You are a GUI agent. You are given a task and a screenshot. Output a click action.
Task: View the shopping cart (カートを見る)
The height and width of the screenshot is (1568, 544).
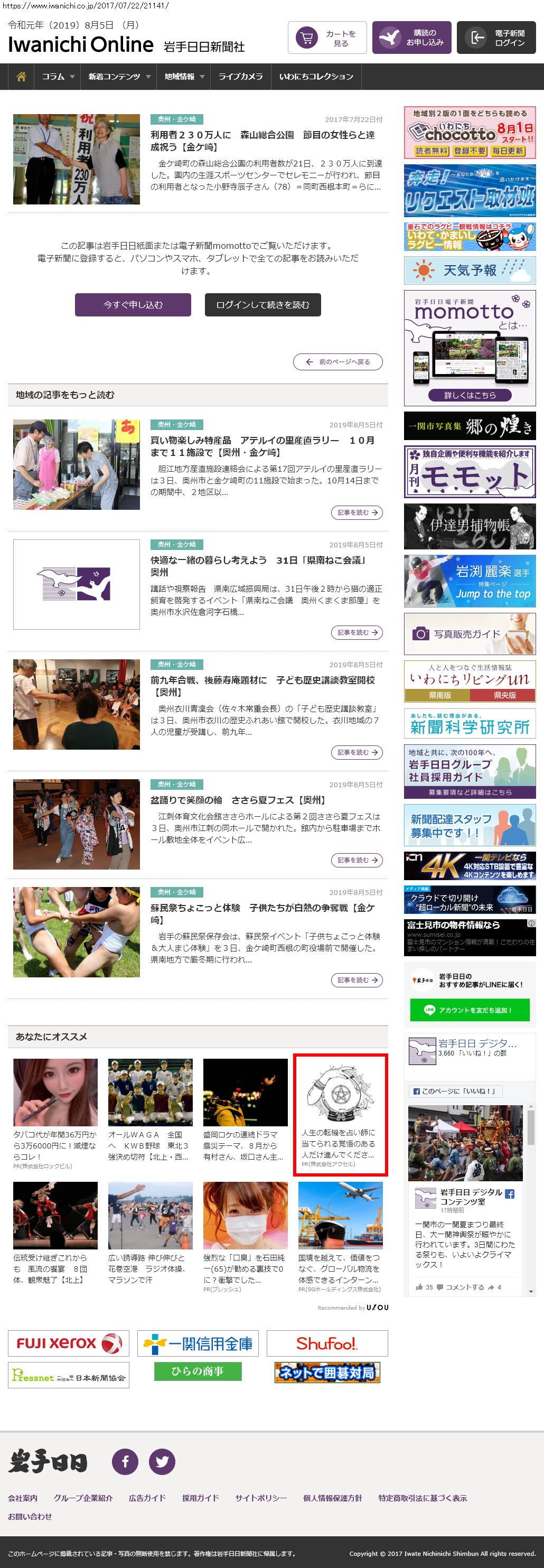(327, 39)
